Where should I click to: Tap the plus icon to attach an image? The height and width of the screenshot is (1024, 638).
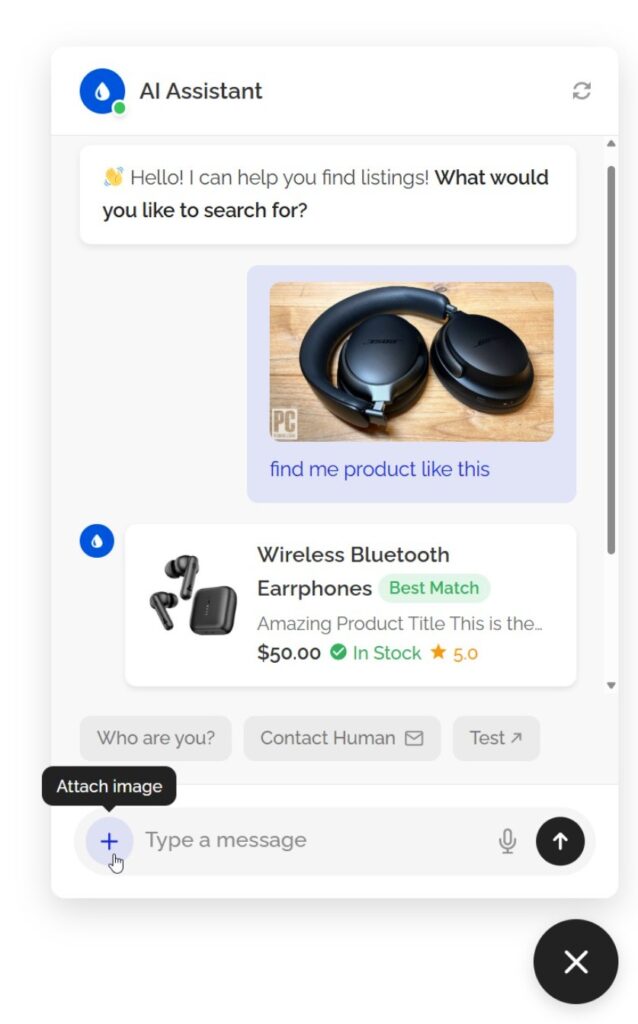(x=109, y=841)
